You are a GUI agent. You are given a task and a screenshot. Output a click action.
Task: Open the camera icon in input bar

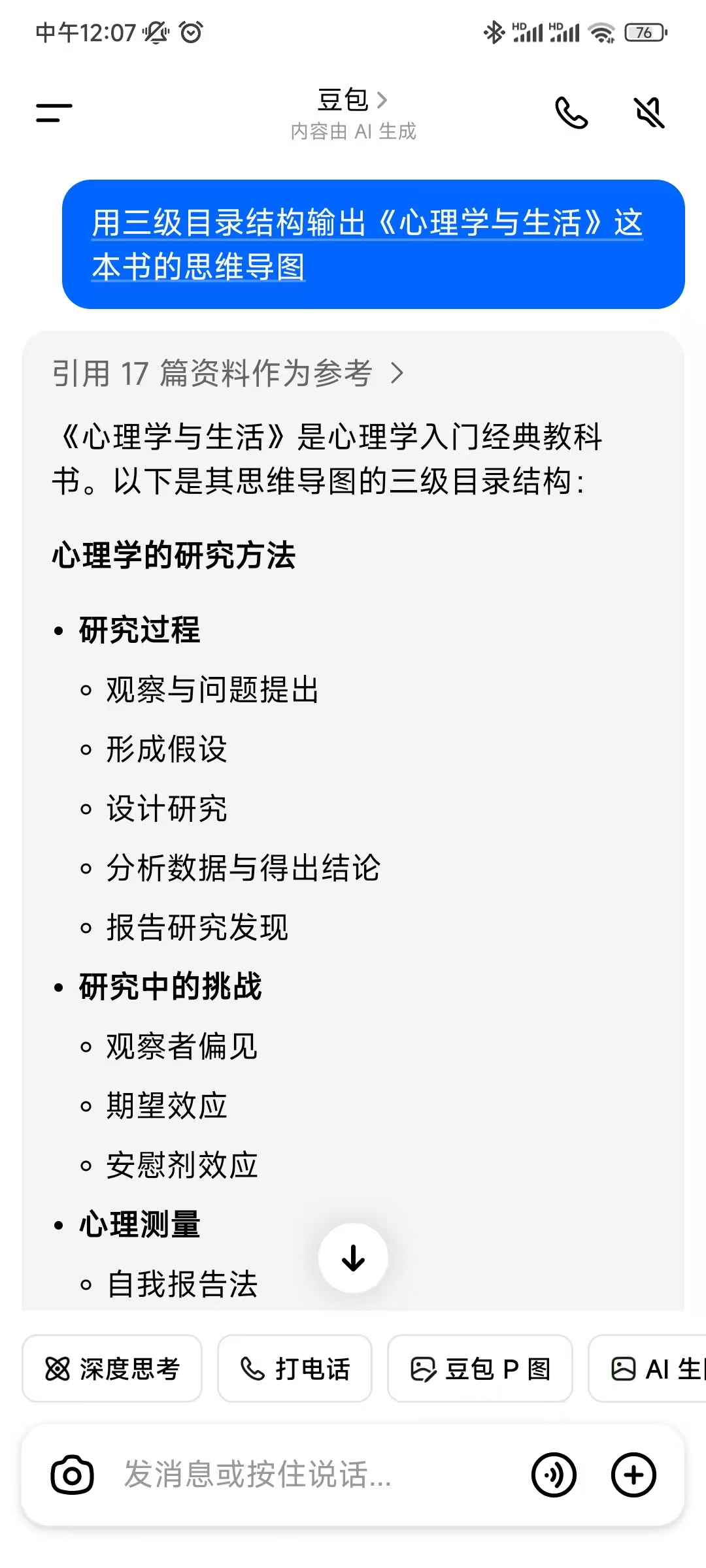point(72,1475)
